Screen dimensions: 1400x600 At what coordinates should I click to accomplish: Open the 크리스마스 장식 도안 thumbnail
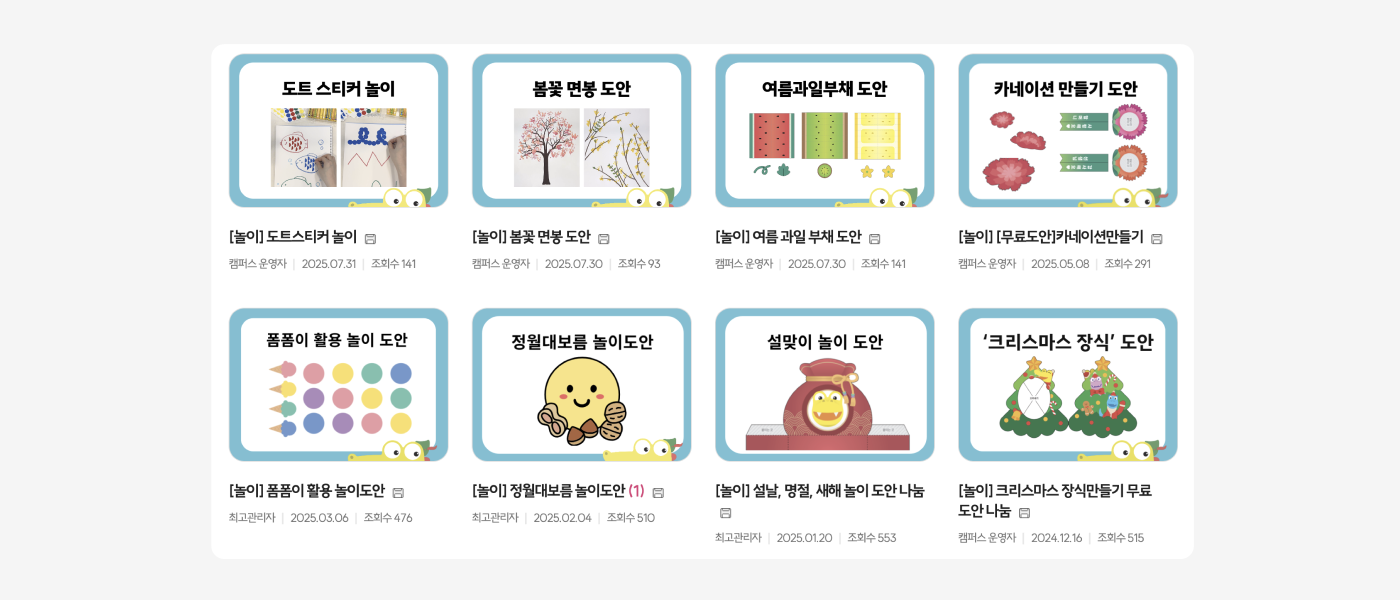coord(1067,385)
